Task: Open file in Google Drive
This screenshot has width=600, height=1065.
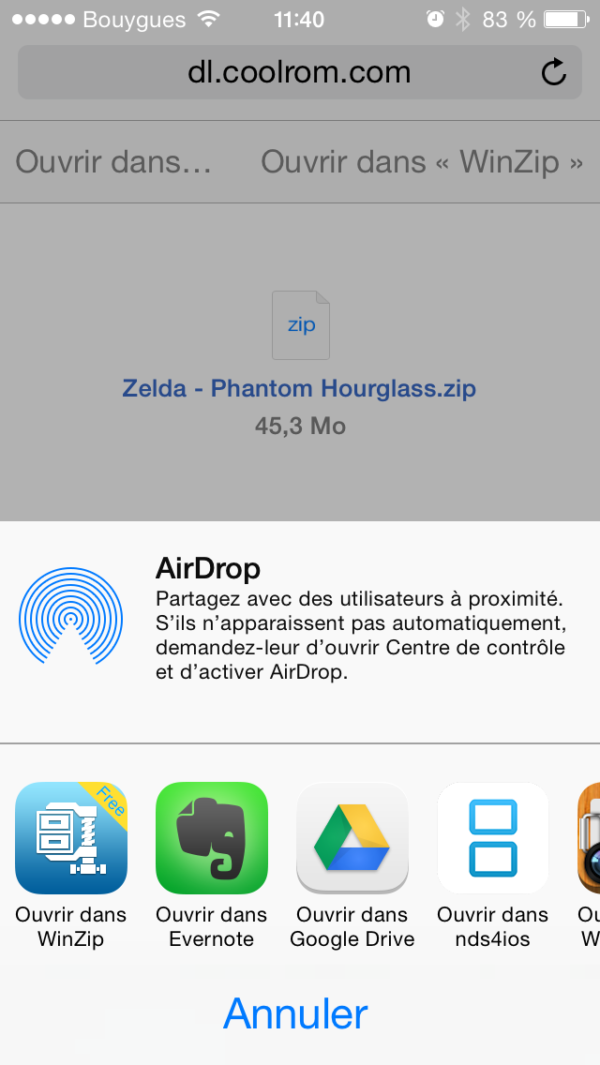Action: 353,838
